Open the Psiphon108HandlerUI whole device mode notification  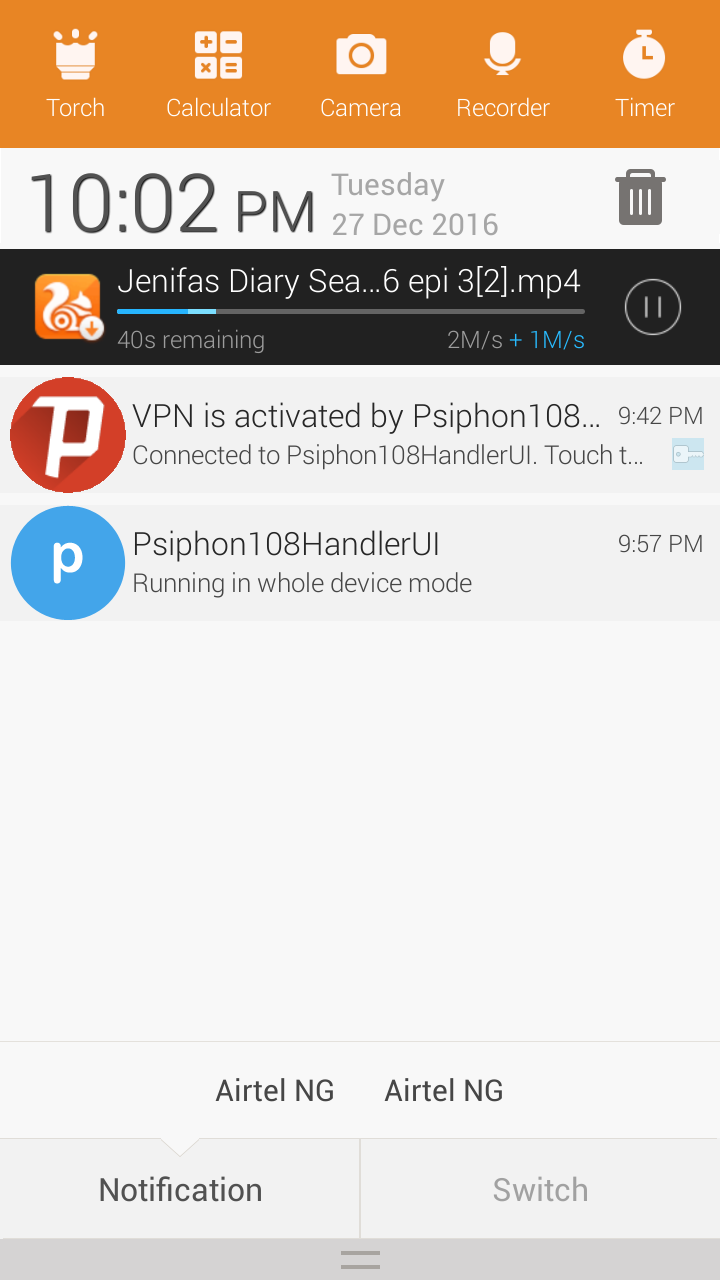click(360, 563)
